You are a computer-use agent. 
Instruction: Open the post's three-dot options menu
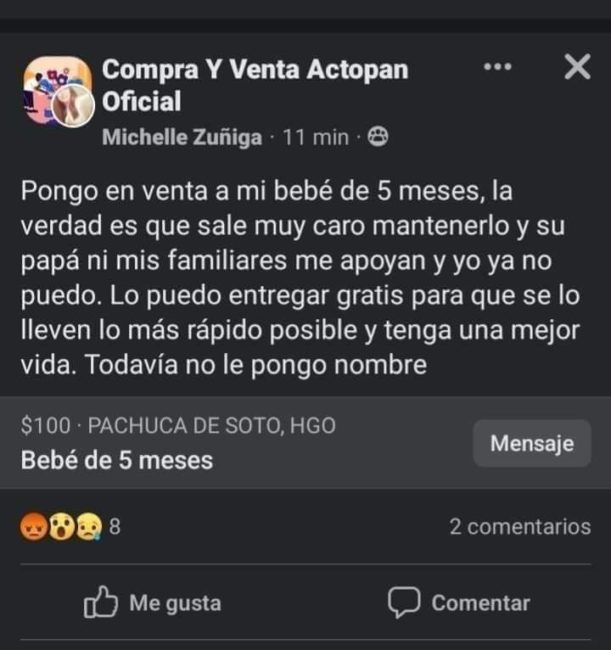pyautogui.click(x=497, y=67)
